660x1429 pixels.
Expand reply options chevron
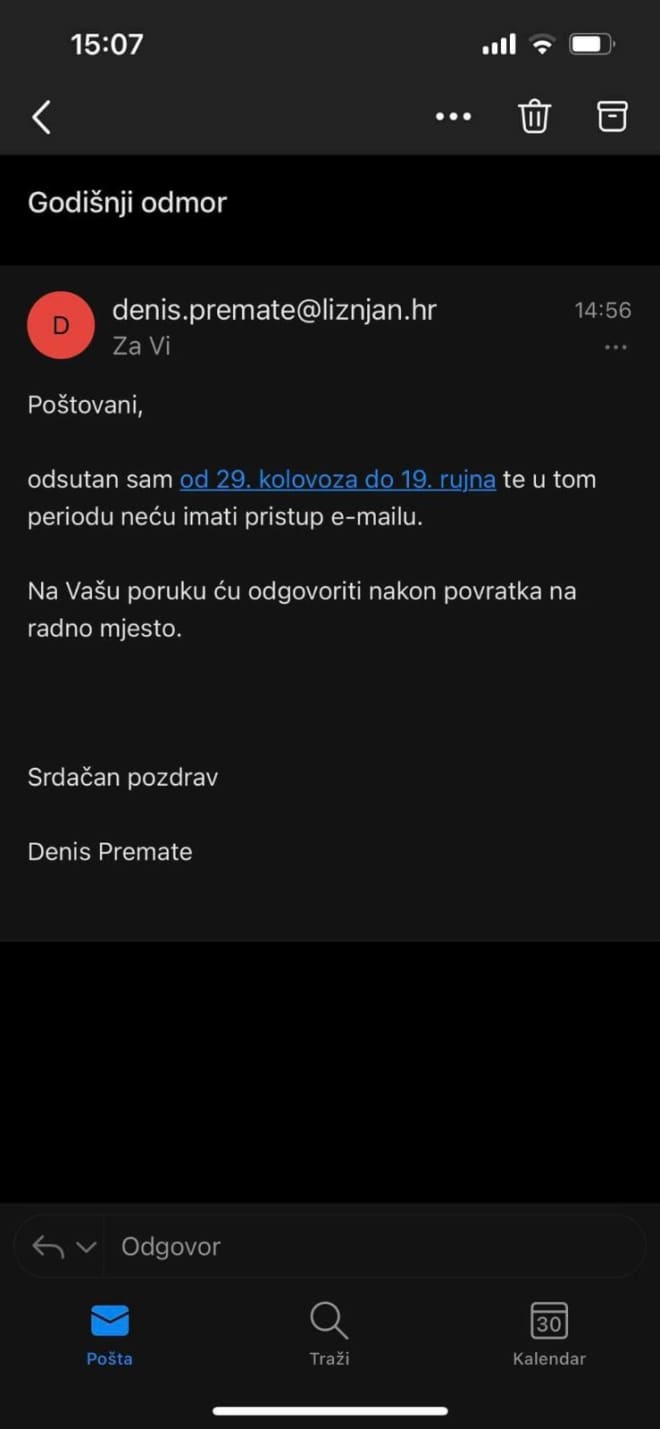click(x=86, y=1247)
